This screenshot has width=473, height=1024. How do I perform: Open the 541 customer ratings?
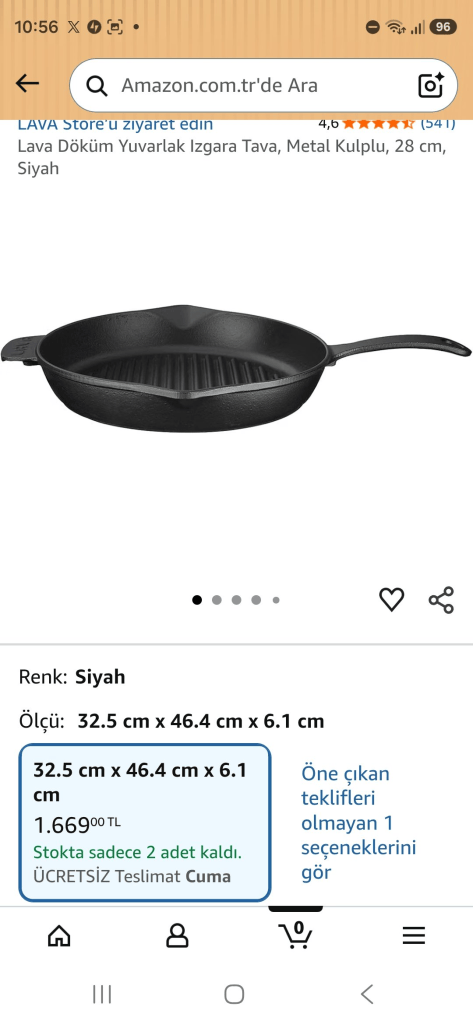click(438, 124)
